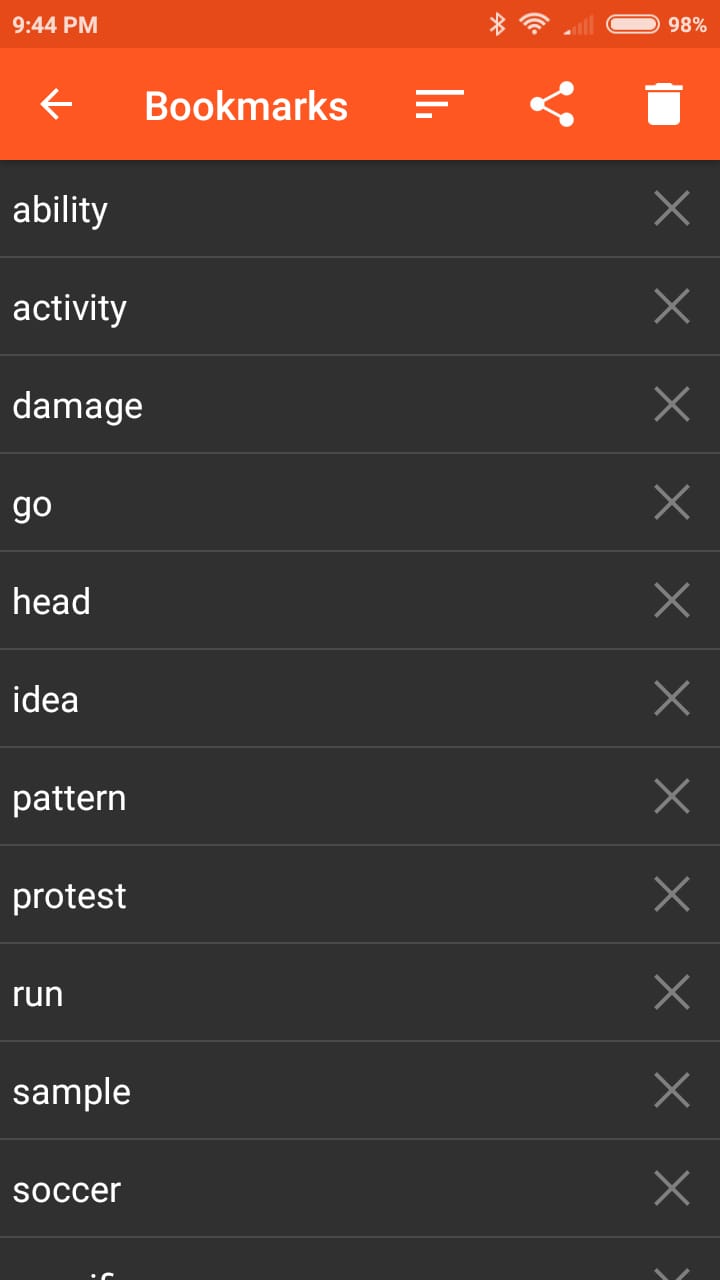The image size is (720, 1280).
Task: Remove 'ability' with its X icon
Action: point(670,208)
